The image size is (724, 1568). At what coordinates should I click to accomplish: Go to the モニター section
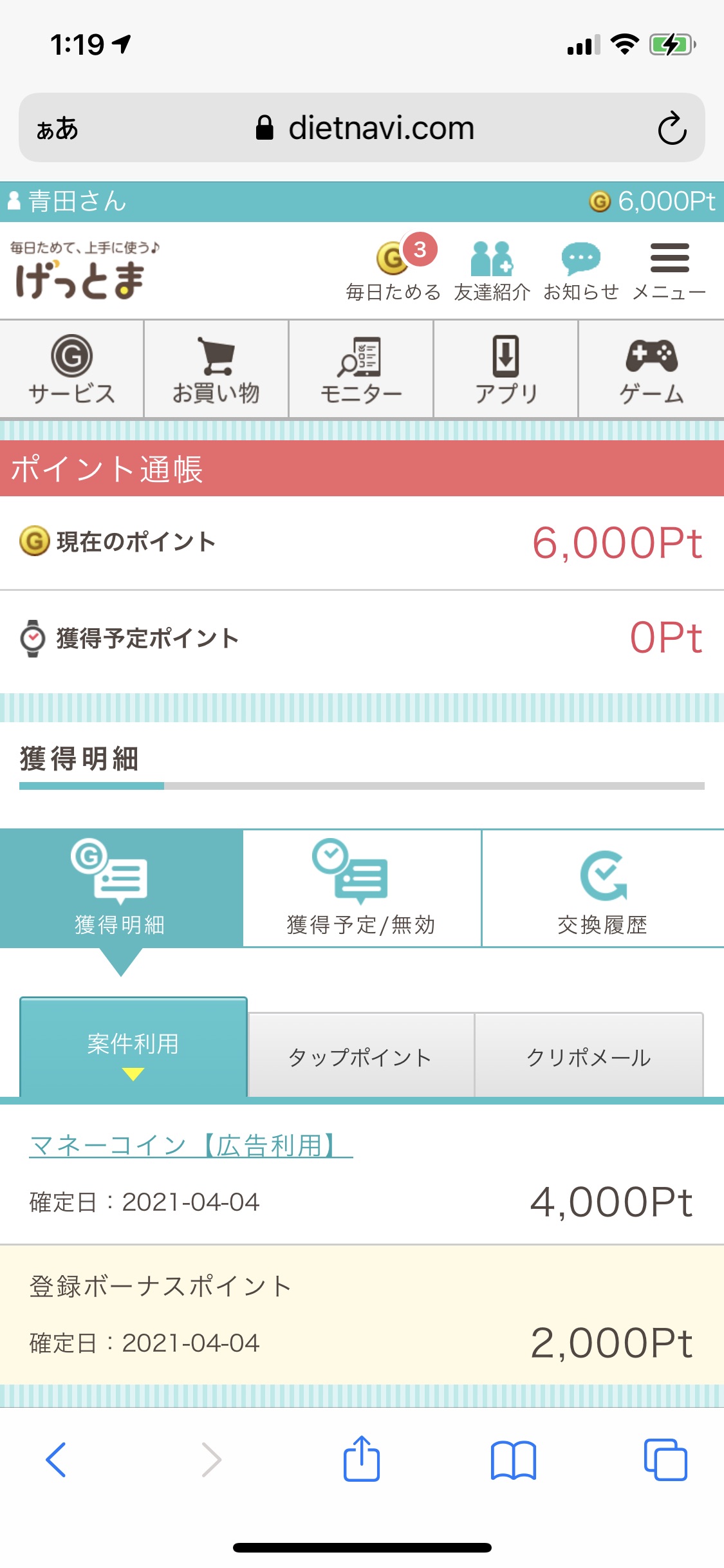[x=361, y=369]
